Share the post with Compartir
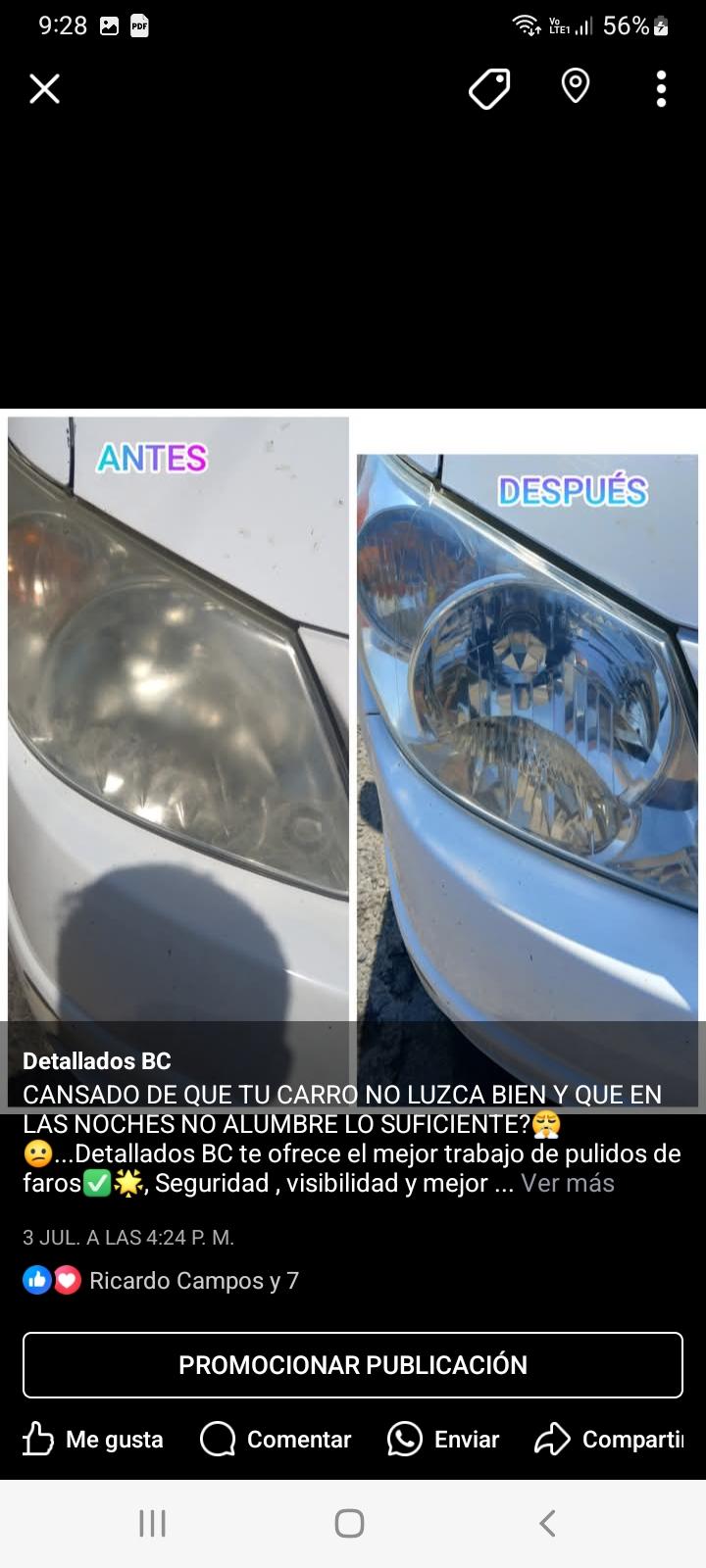This screenshot has height=1568, width=706. pyautogui.click(x=609, y=1439)
